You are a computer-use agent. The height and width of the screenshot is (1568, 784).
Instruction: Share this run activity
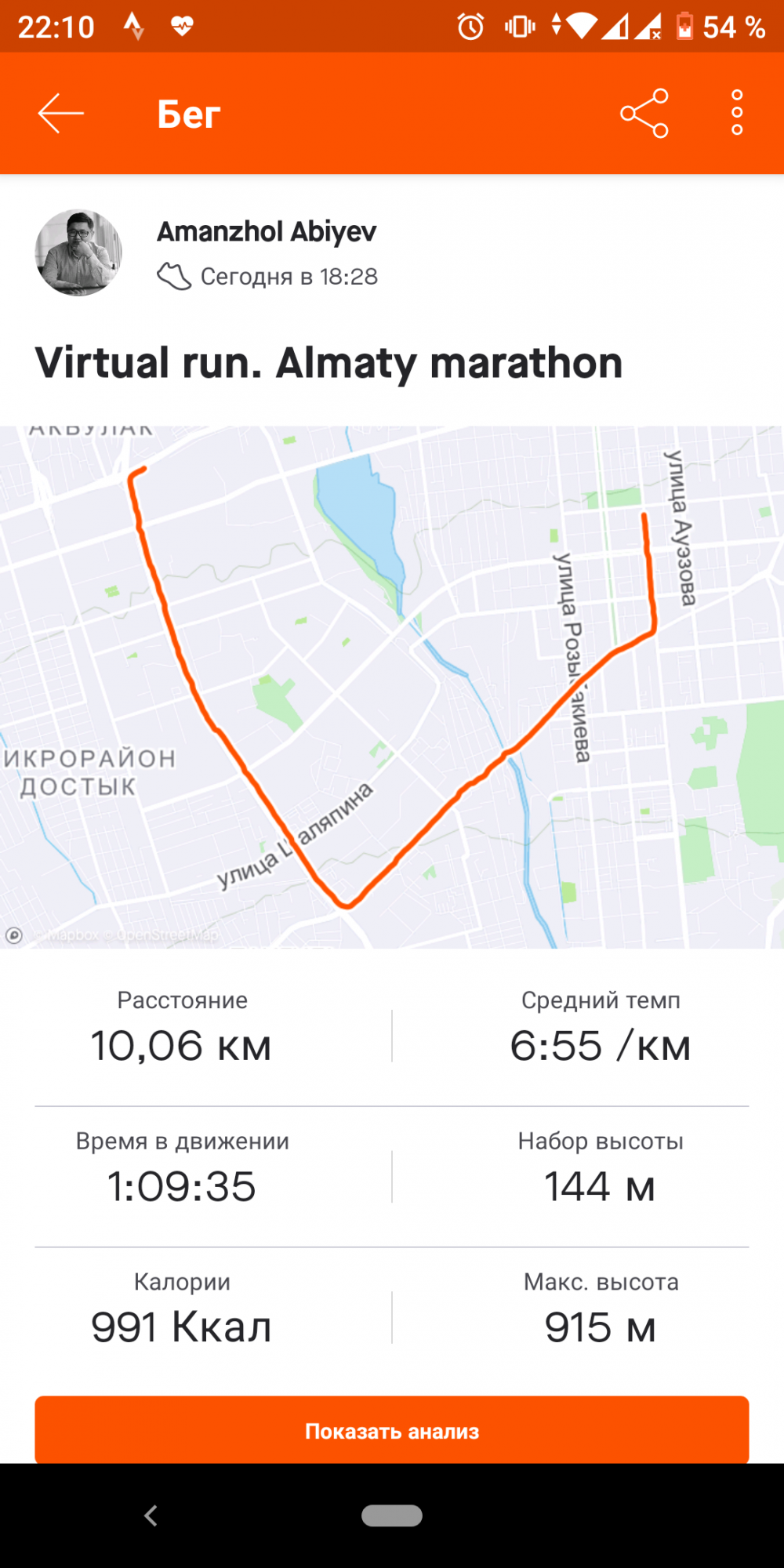coord(644,114)
